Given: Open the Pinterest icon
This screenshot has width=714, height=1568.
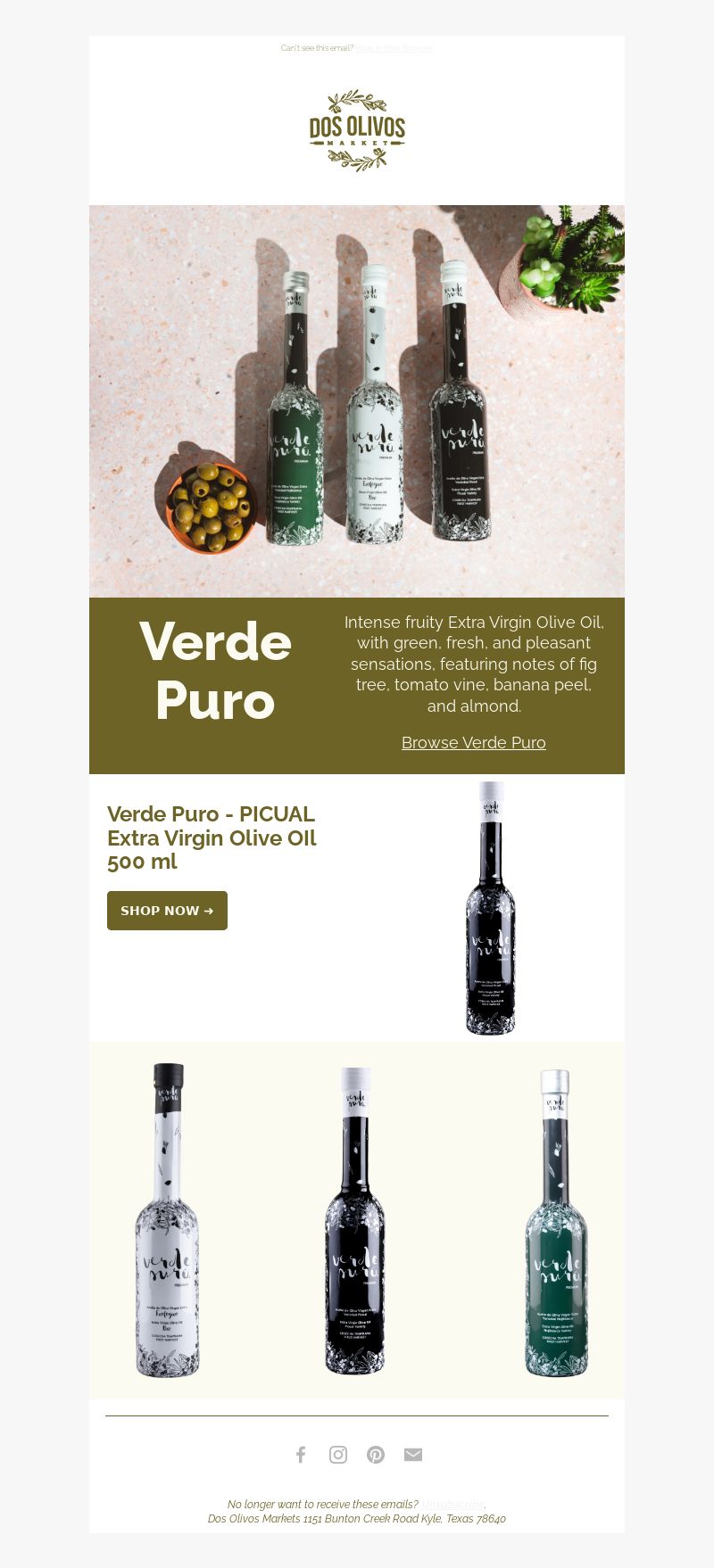Looking at the screenshot, I should click(376, 1455).
